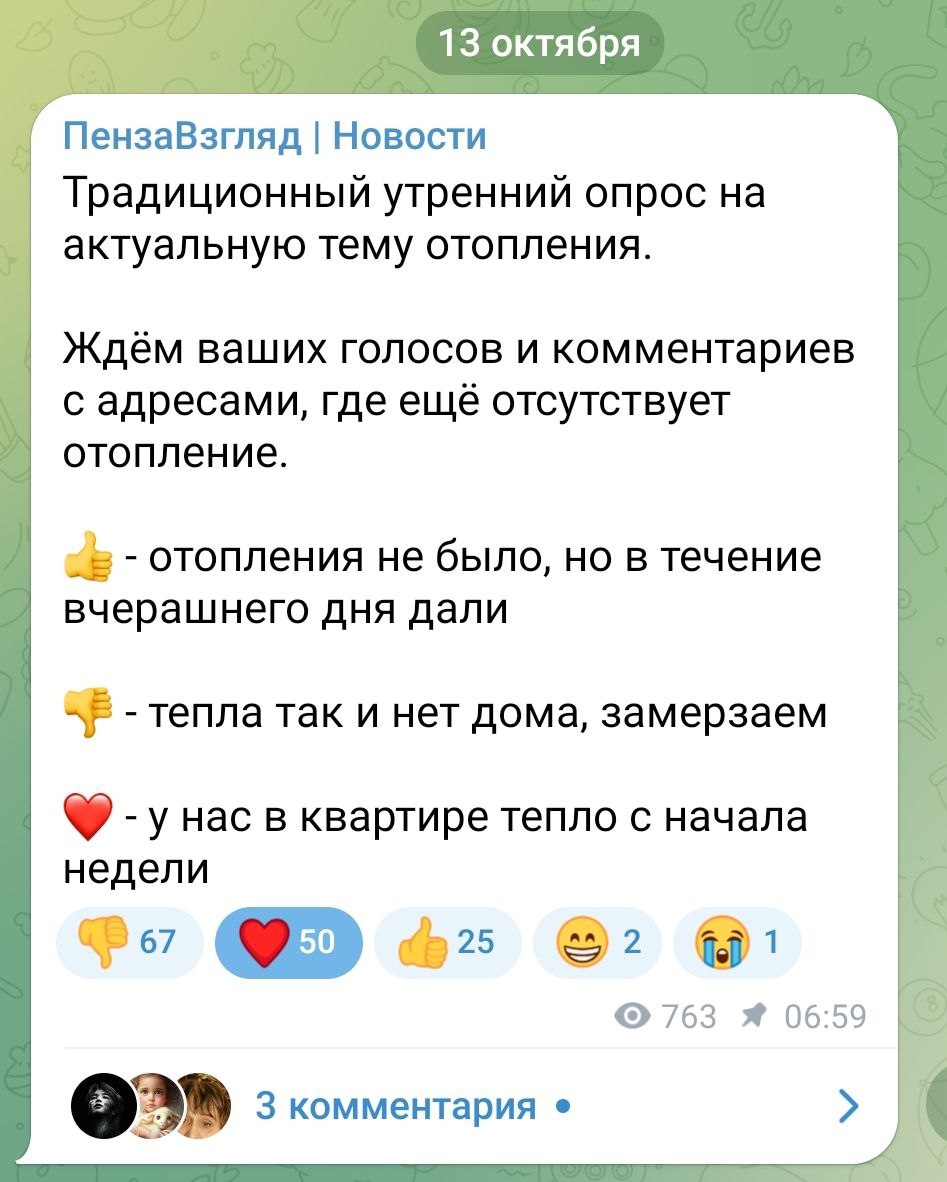The height and width of the screenshot is (1182, 947).
Task: Open the ПензаВзгляд | Новости channel name
Action: (276, 136)
